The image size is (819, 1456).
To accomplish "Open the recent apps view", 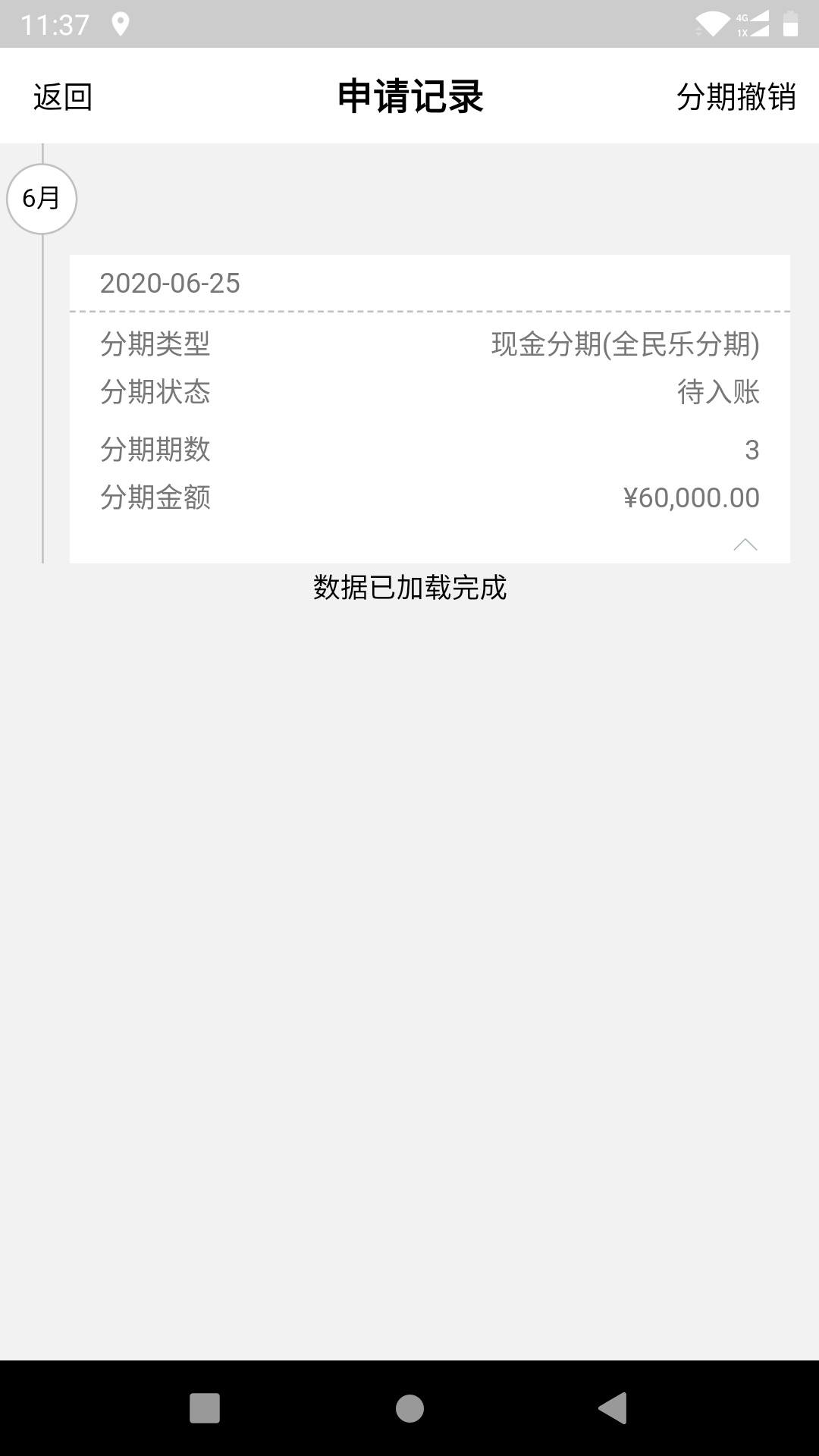I will 205,1408.
